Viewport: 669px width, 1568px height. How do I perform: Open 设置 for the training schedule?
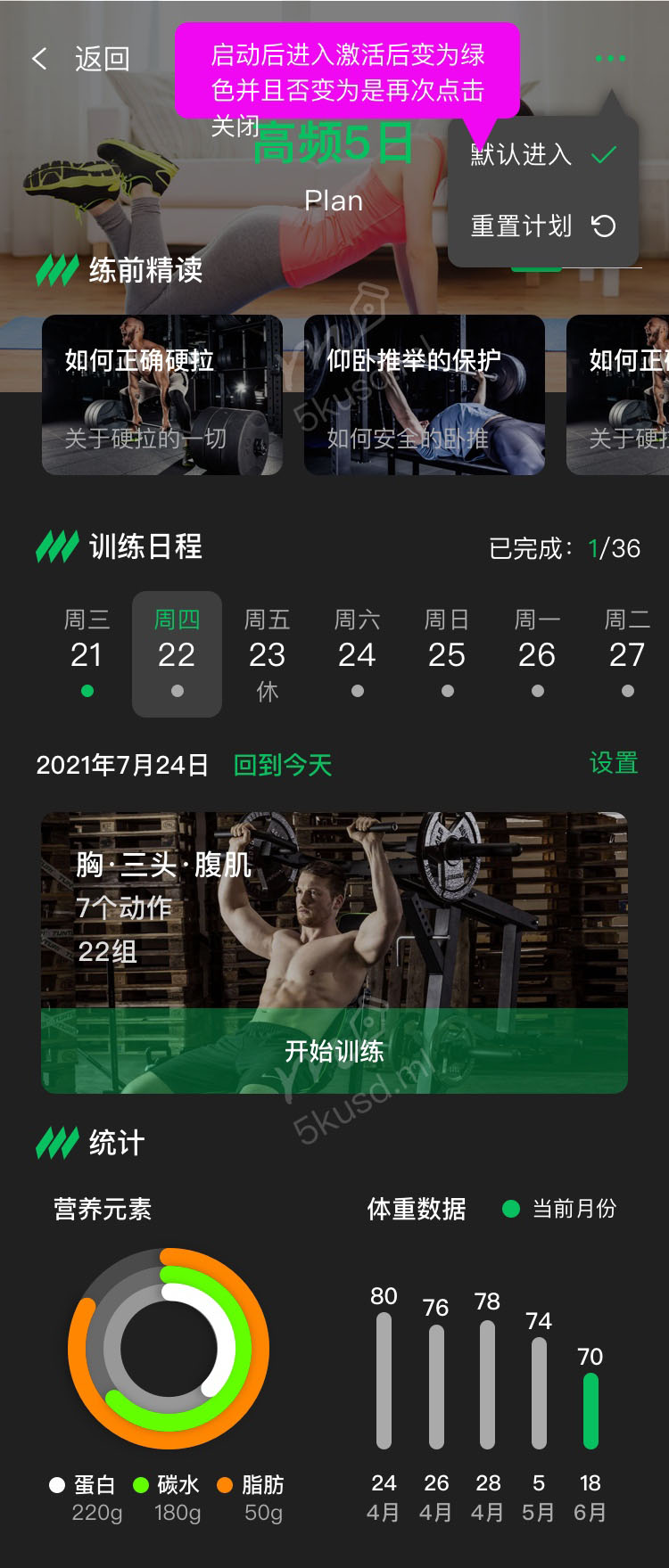[x=614, y=763]
